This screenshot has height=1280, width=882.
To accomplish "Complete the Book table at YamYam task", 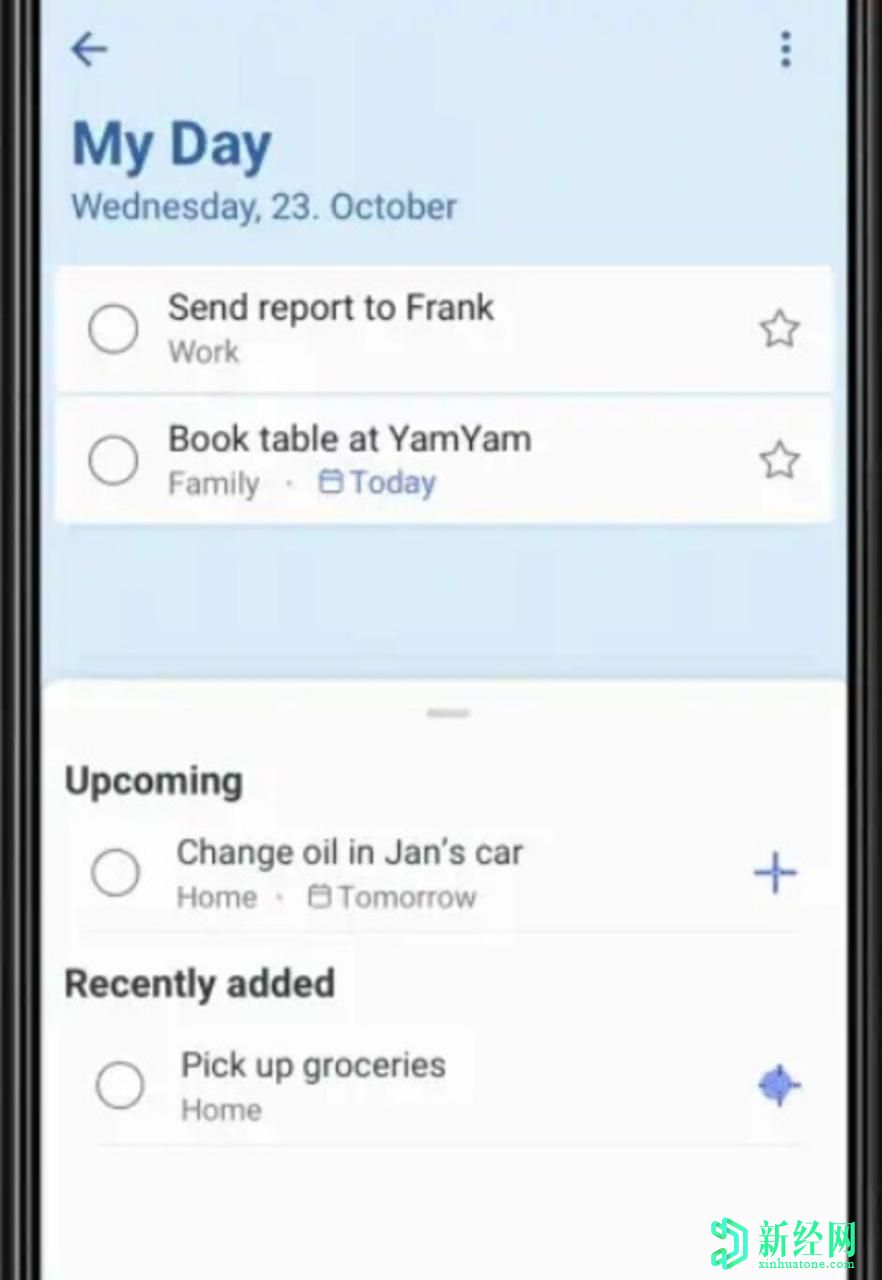I will coord(113,460).
